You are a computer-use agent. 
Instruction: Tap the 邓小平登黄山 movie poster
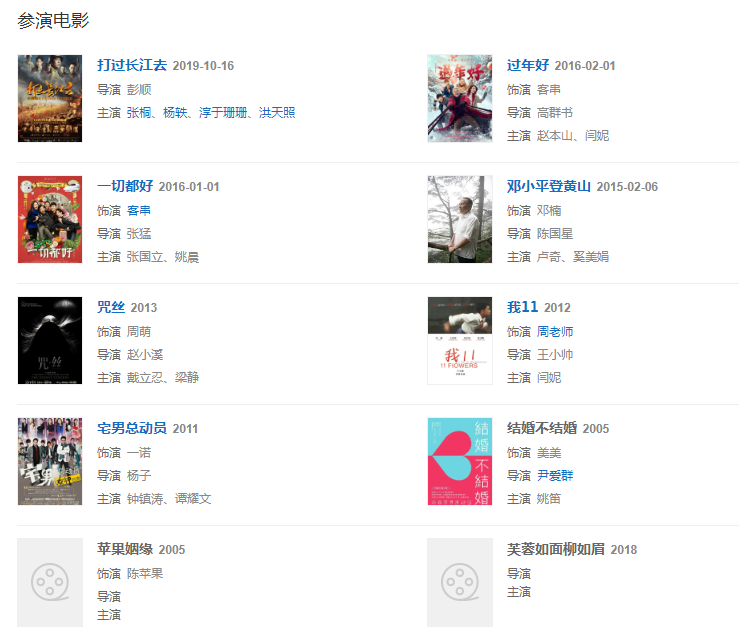click(459, 220)
